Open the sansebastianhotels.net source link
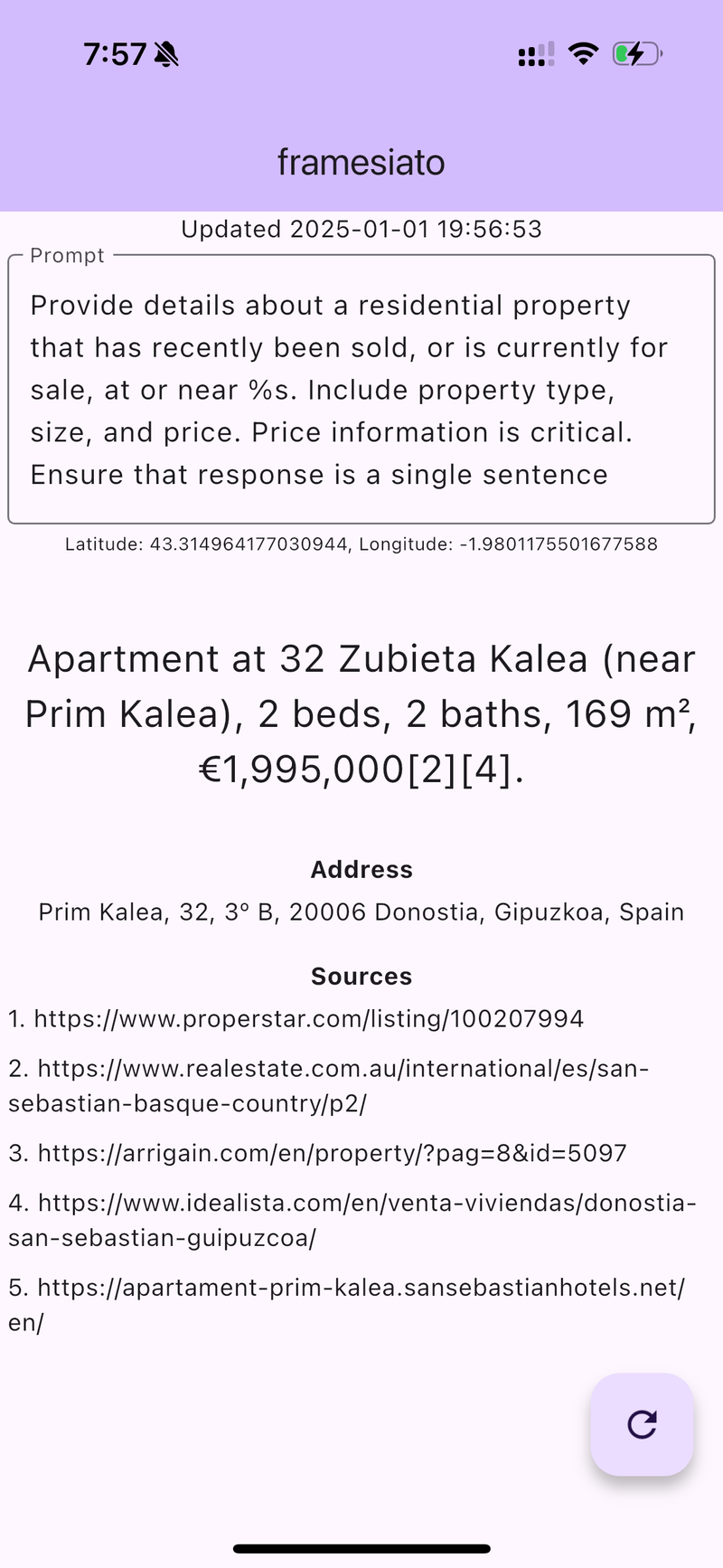Image resolution: width=723 pixels, height=1568 pixels. click(x=347, y=1305)
